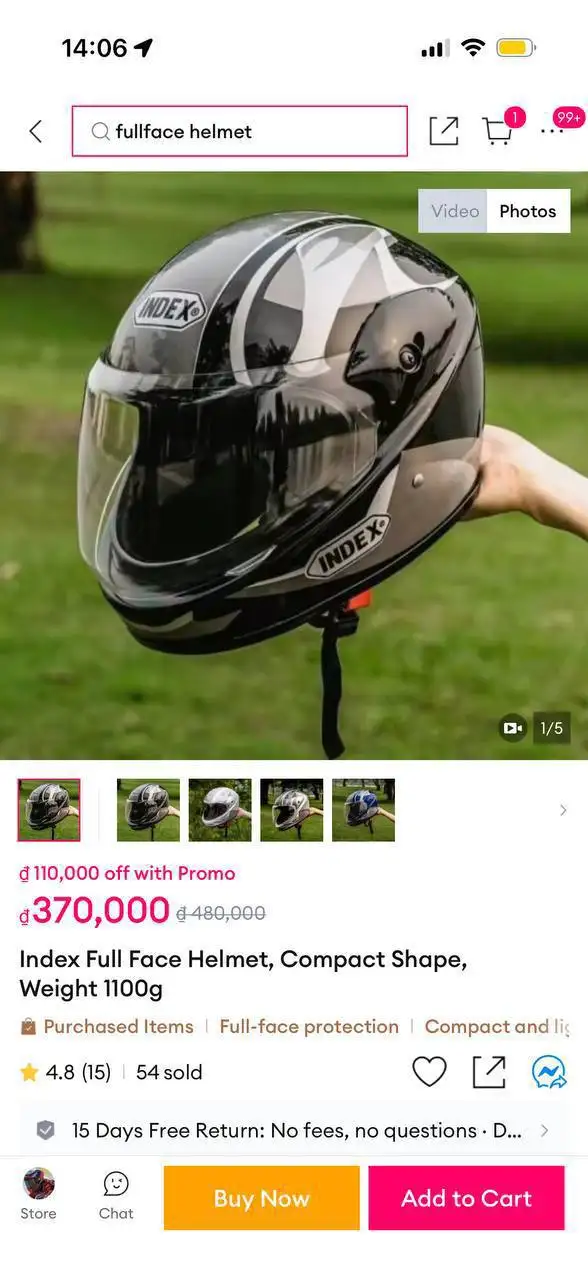This screenshot has width=588, height=1280.
Task: Go back with the back arrow
Action: pos(35,131)
